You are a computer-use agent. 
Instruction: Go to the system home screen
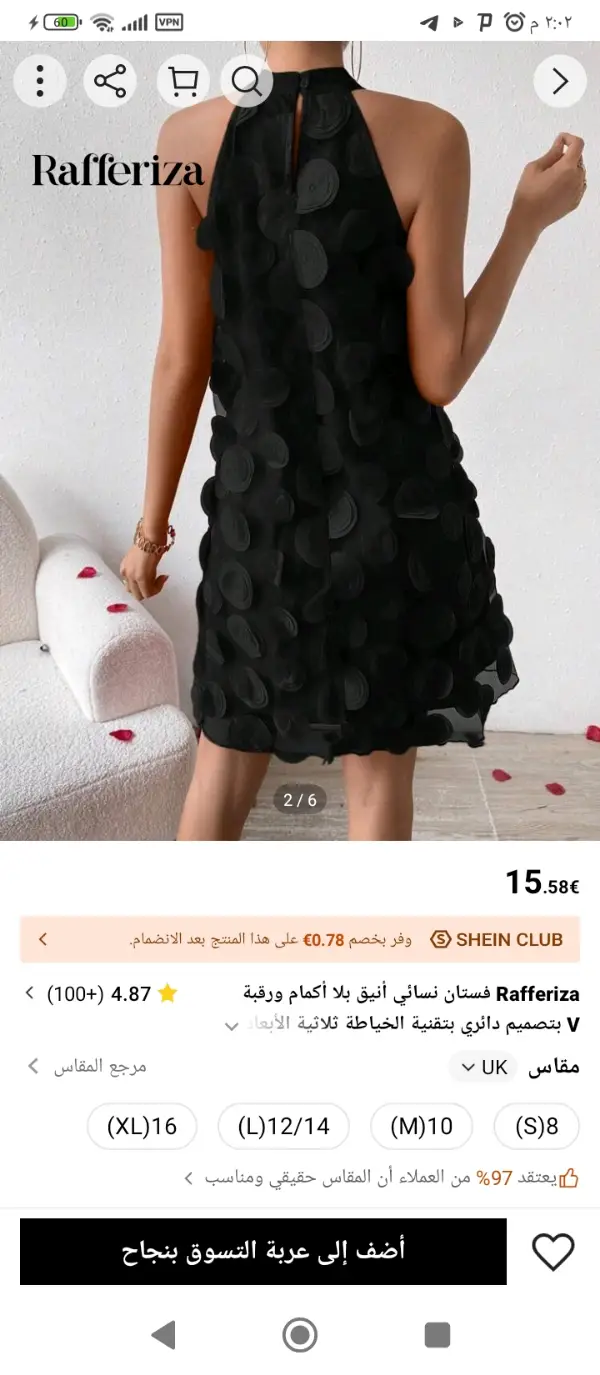point(300,1335)
